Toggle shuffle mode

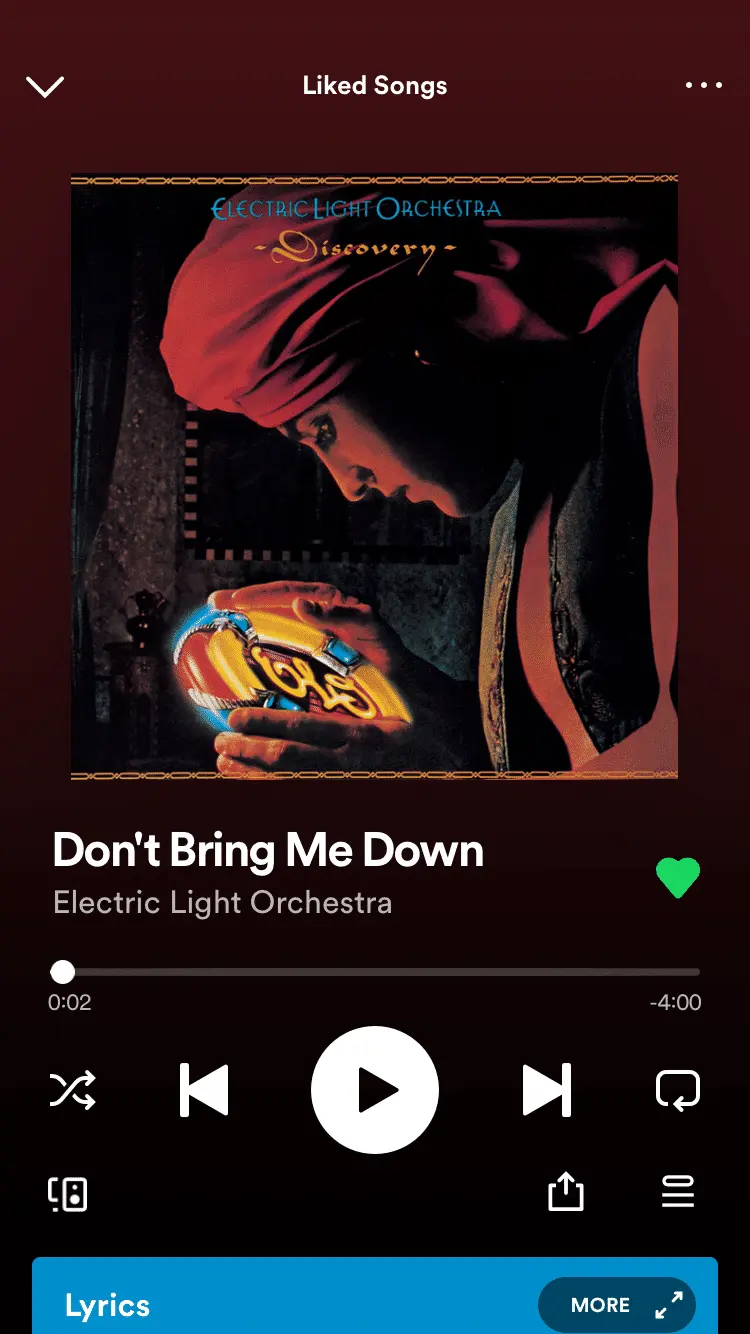click(x=73, y=1090)
